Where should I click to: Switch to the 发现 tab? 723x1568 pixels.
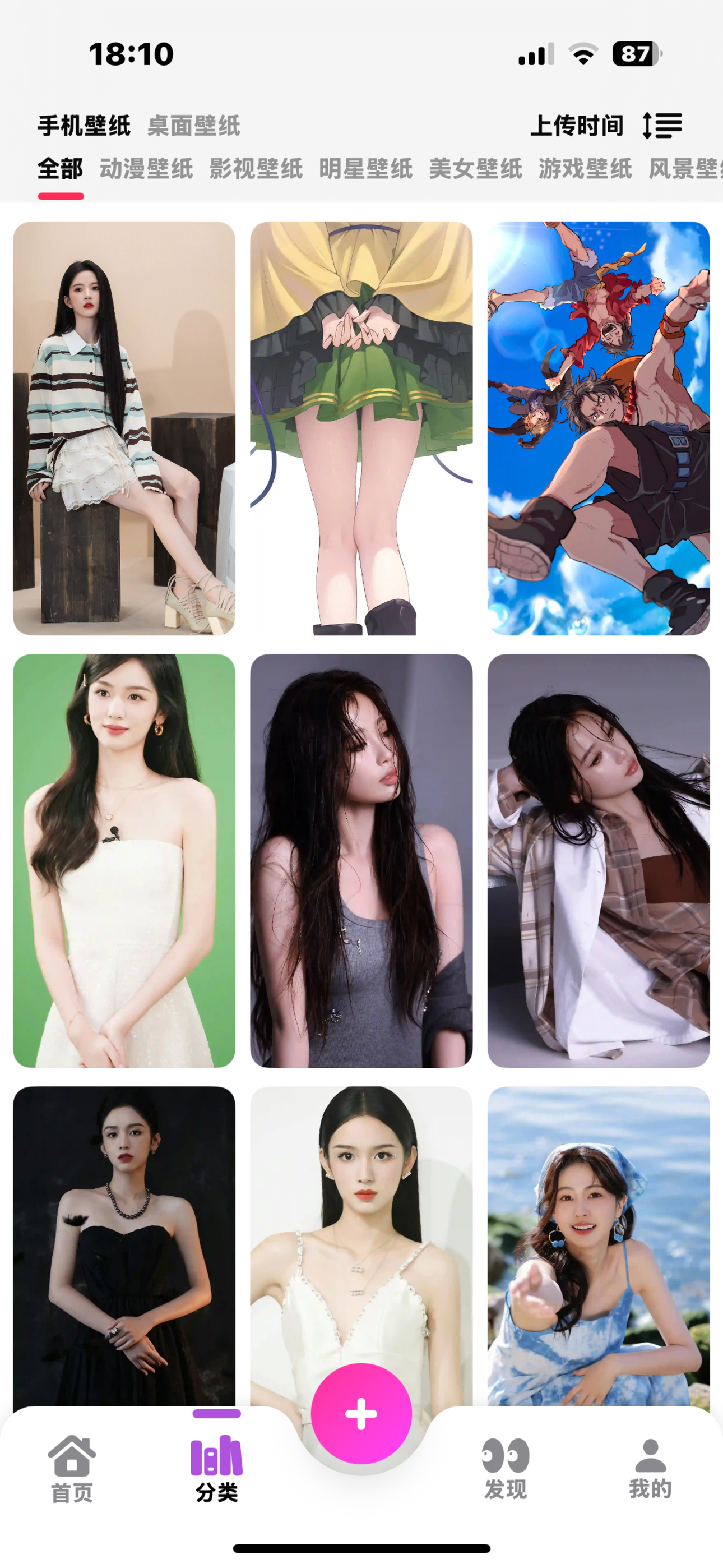(505, 1468)
